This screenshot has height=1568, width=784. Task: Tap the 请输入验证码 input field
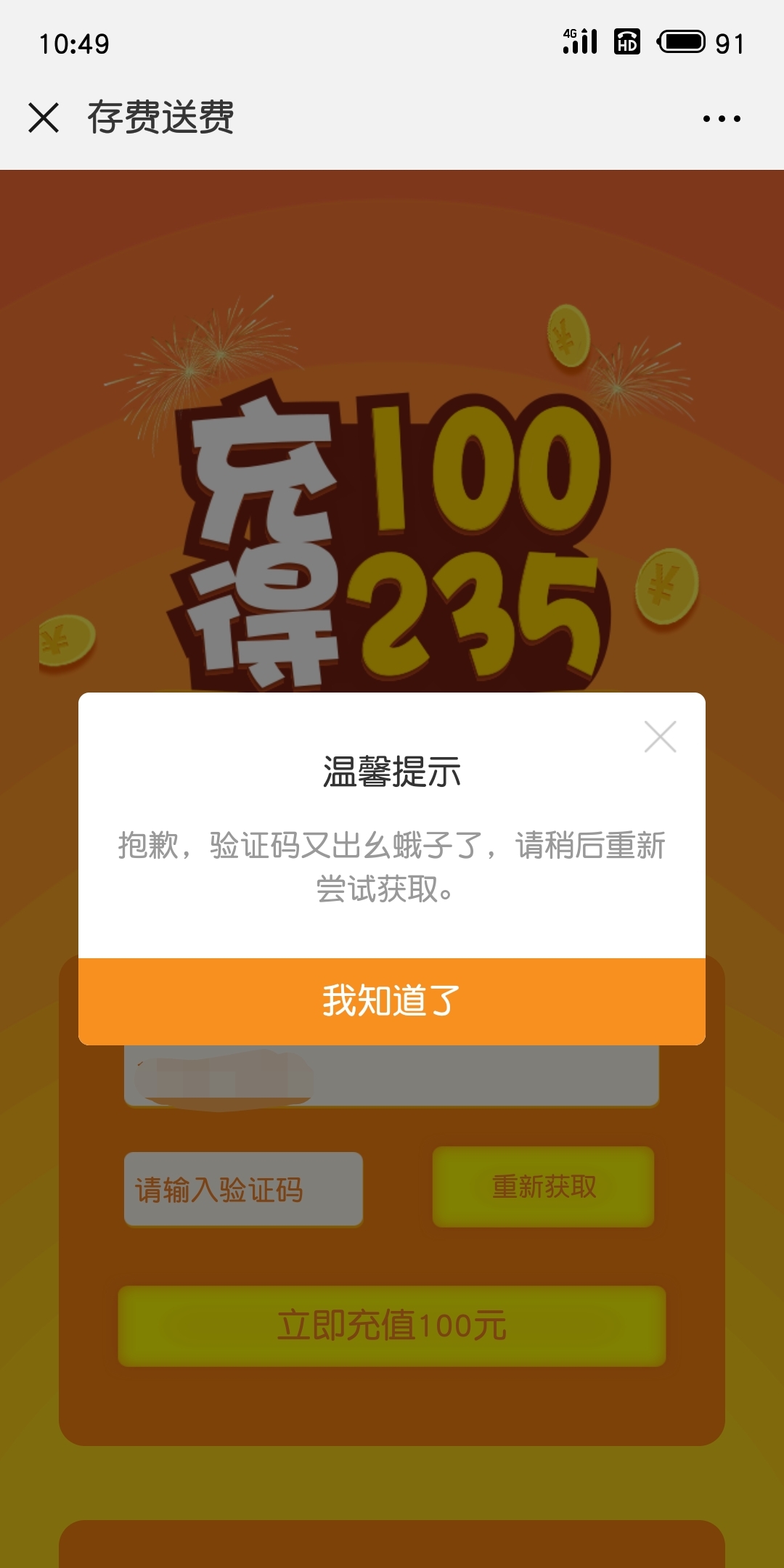243,1189
